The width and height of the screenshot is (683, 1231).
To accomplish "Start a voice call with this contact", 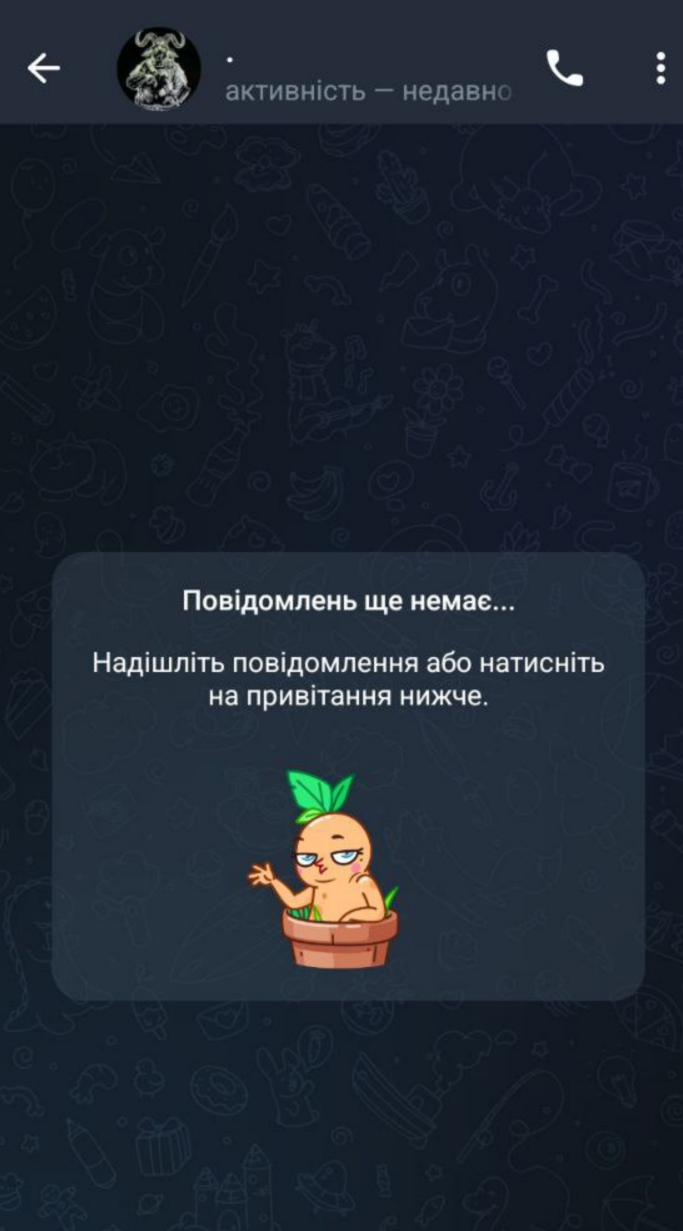I will click(x=564, y=68).
